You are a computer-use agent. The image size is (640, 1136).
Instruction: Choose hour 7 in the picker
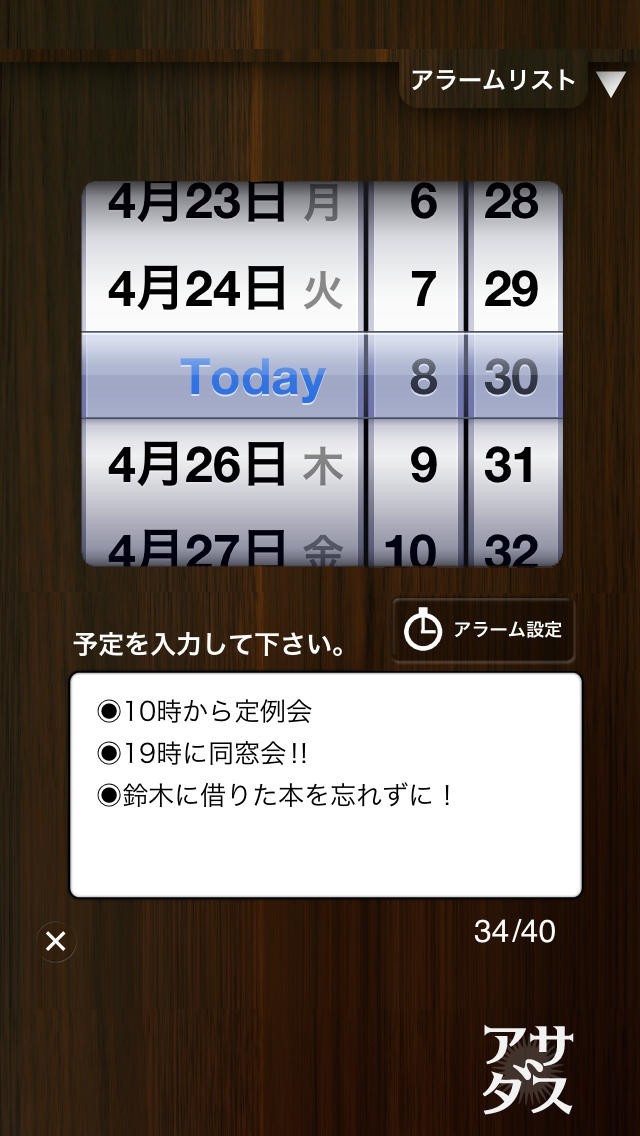pyautogui.click(x=423, y=290)
